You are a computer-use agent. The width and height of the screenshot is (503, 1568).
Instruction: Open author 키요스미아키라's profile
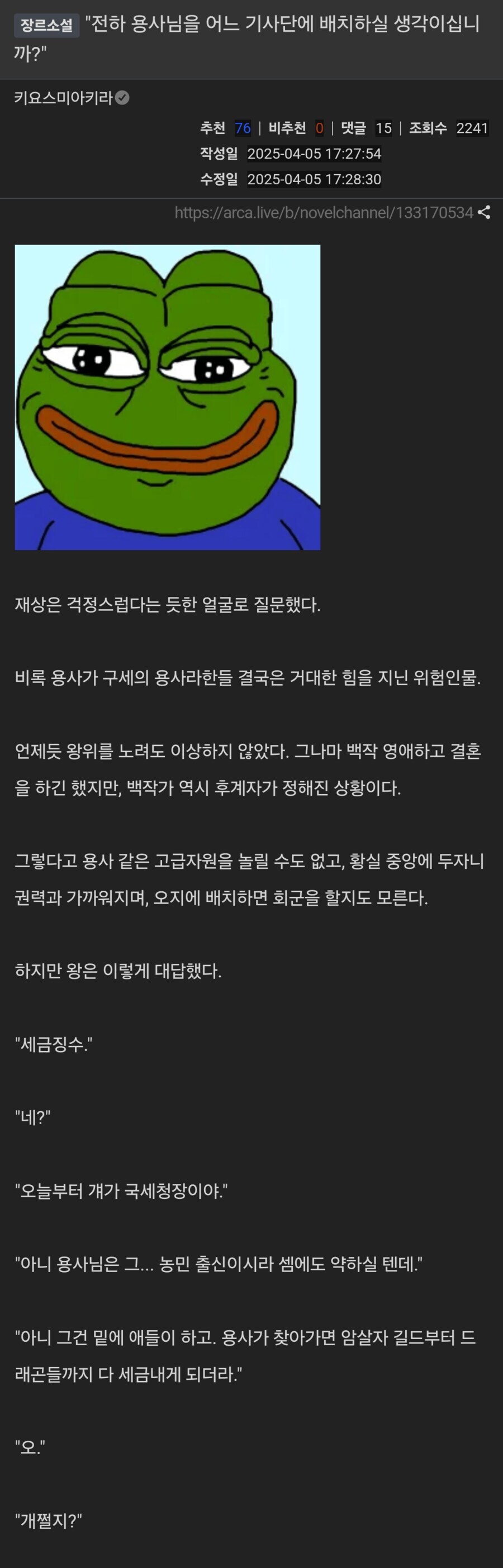click(x=63, y=97)
